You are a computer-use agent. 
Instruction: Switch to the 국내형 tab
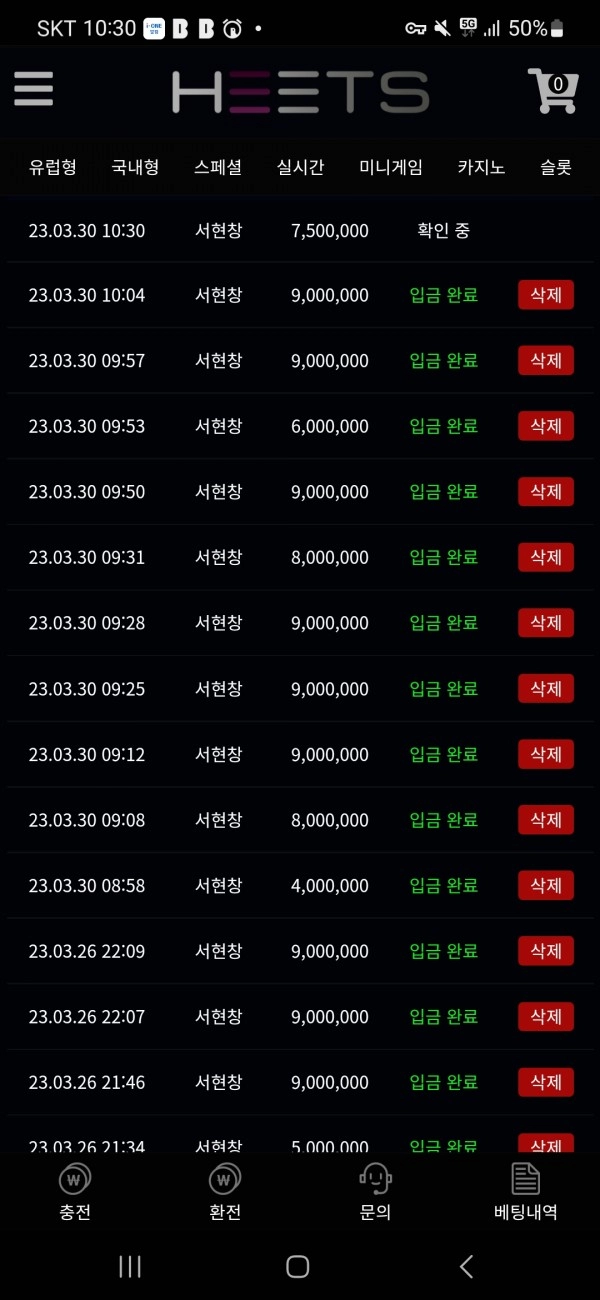pos(135,167)
